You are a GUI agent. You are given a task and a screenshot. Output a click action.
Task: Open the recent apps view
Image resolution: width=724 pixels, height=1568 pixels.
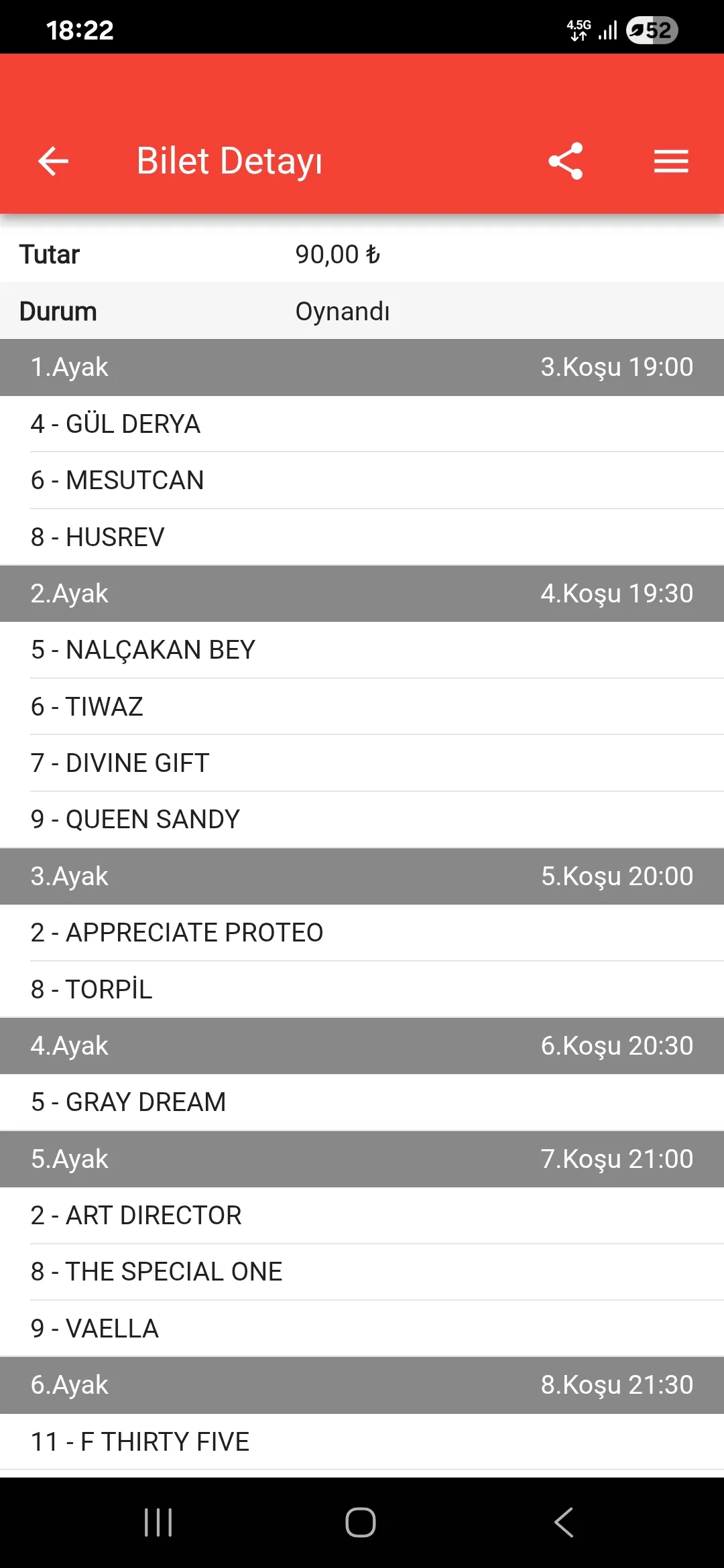point(158,1522)
